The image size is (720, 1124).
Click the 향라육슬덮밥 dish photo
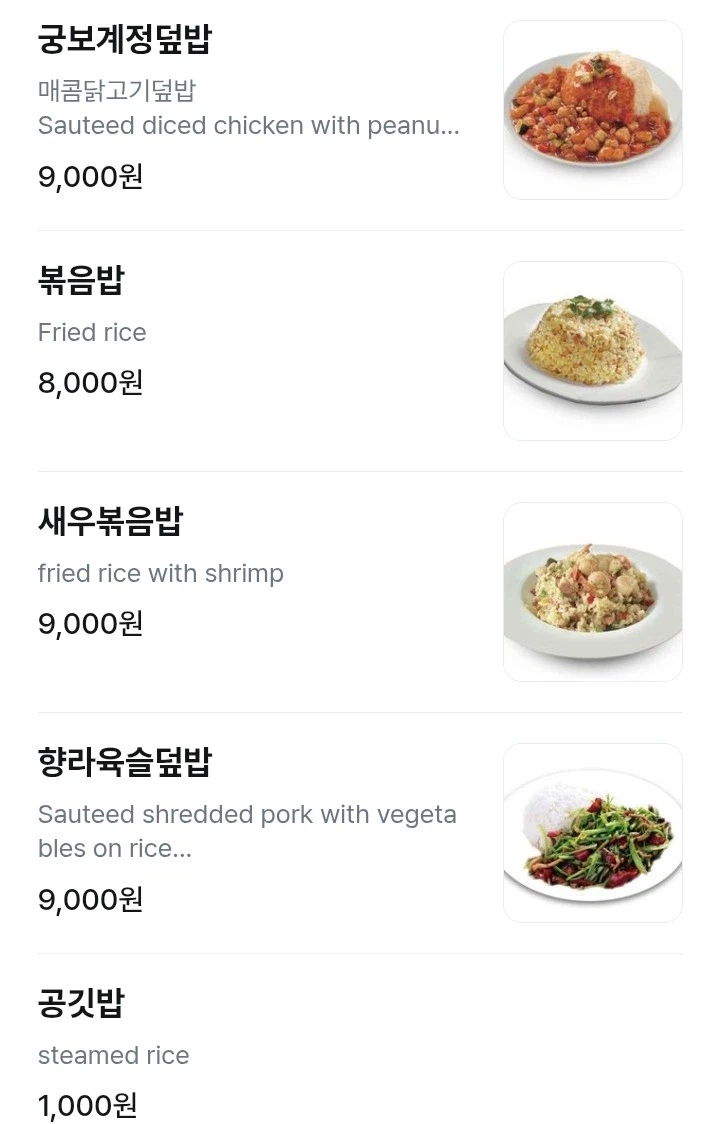(x=592, y=832)
